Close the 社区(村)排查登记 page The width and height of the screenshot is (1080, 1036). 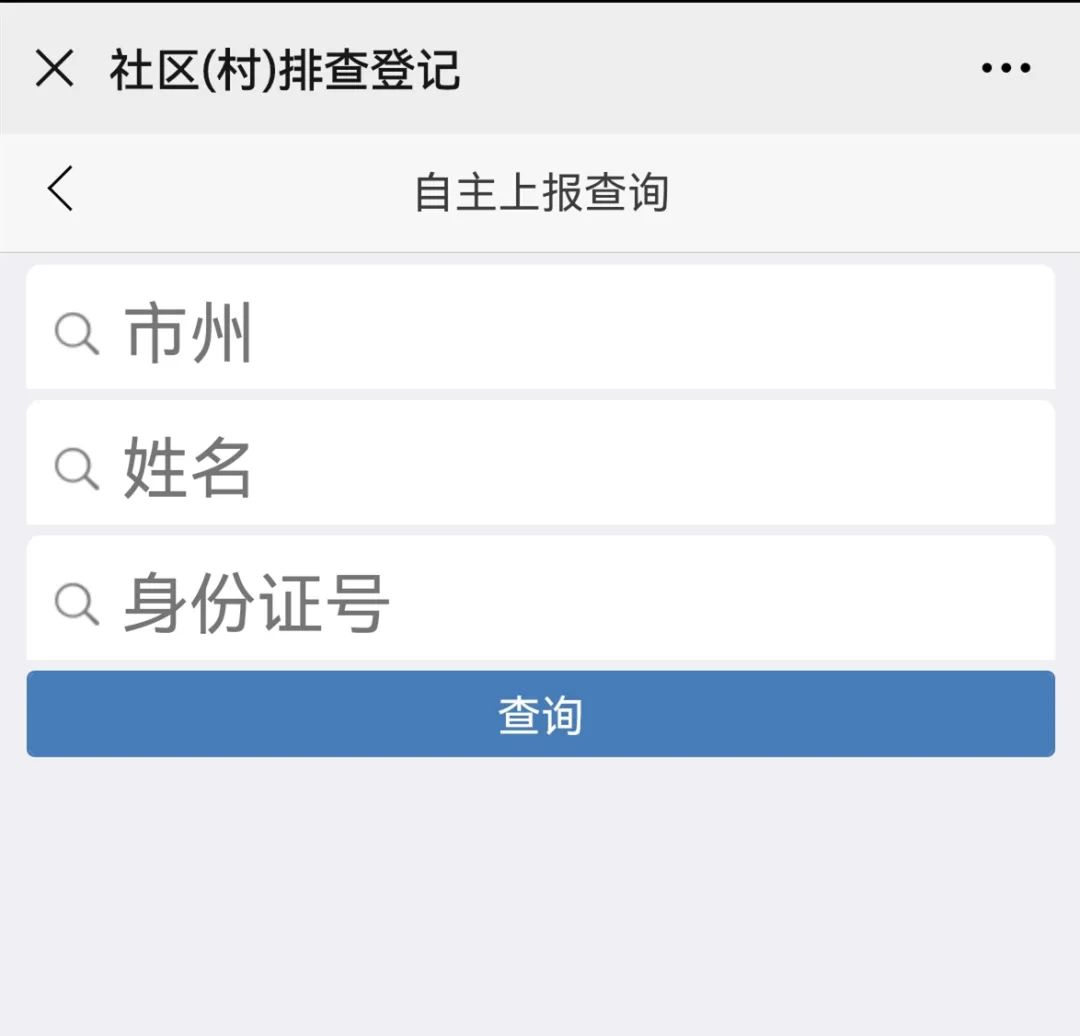(x=54, y=69)
